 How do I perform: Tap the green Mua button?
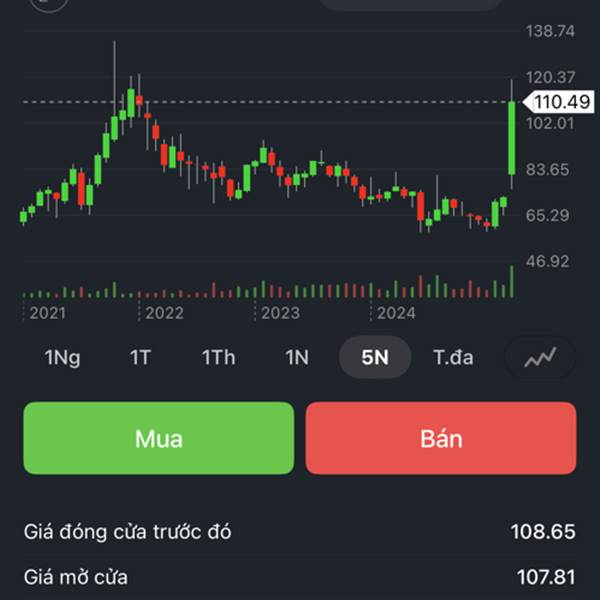[159, 438]
